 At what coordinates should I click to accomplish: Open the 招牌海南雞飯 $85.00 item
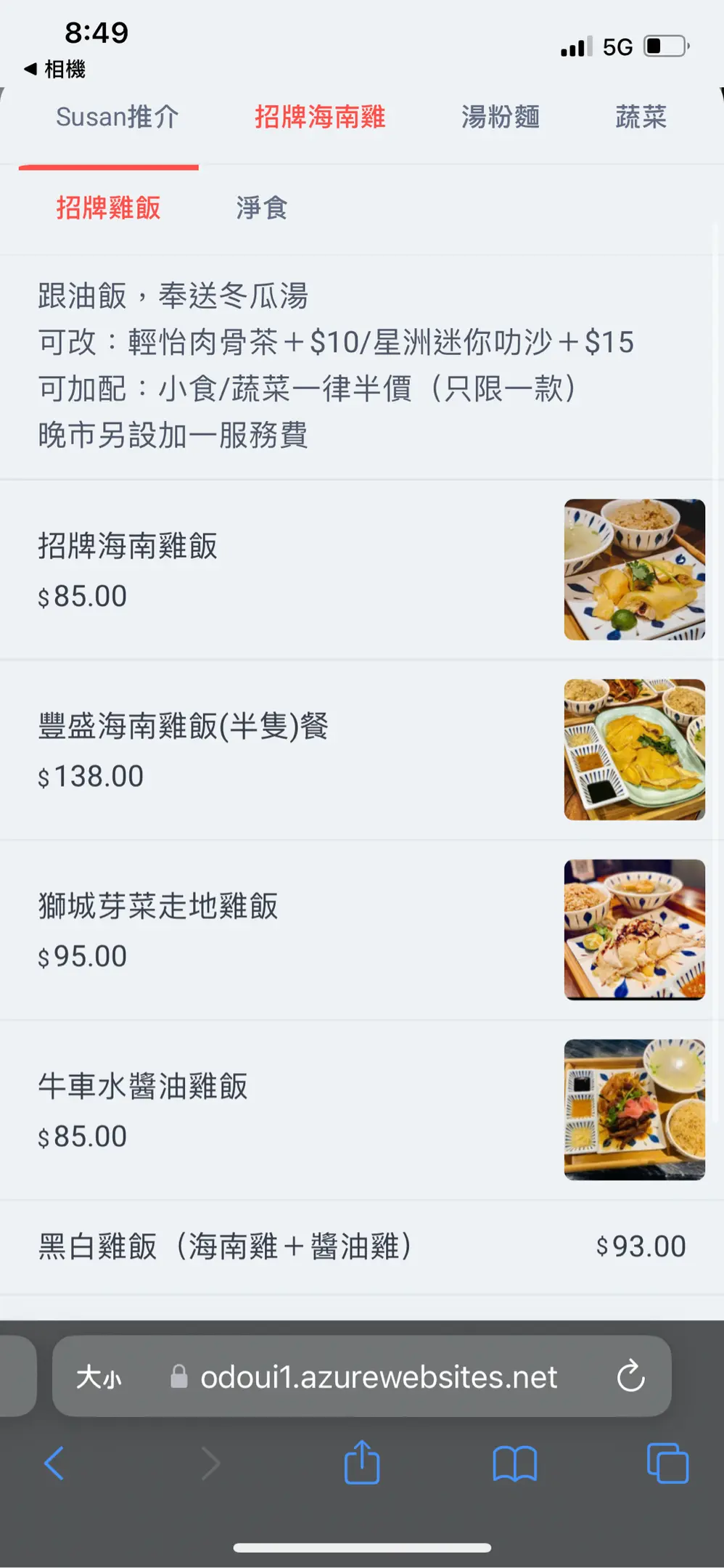(290, 570)
